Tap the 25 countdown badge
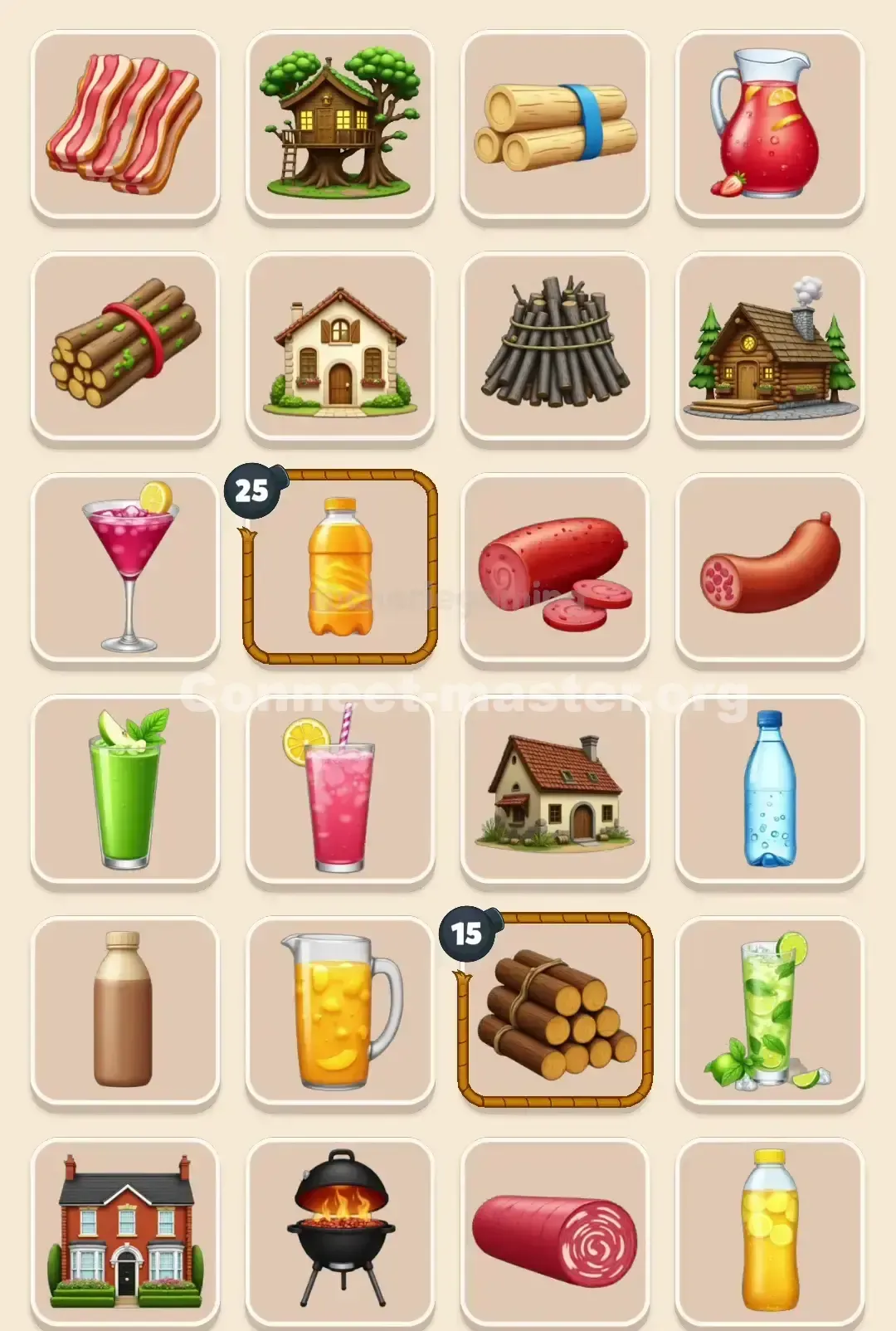Screen dimensions: 896x1331 [x=251, y=490]
